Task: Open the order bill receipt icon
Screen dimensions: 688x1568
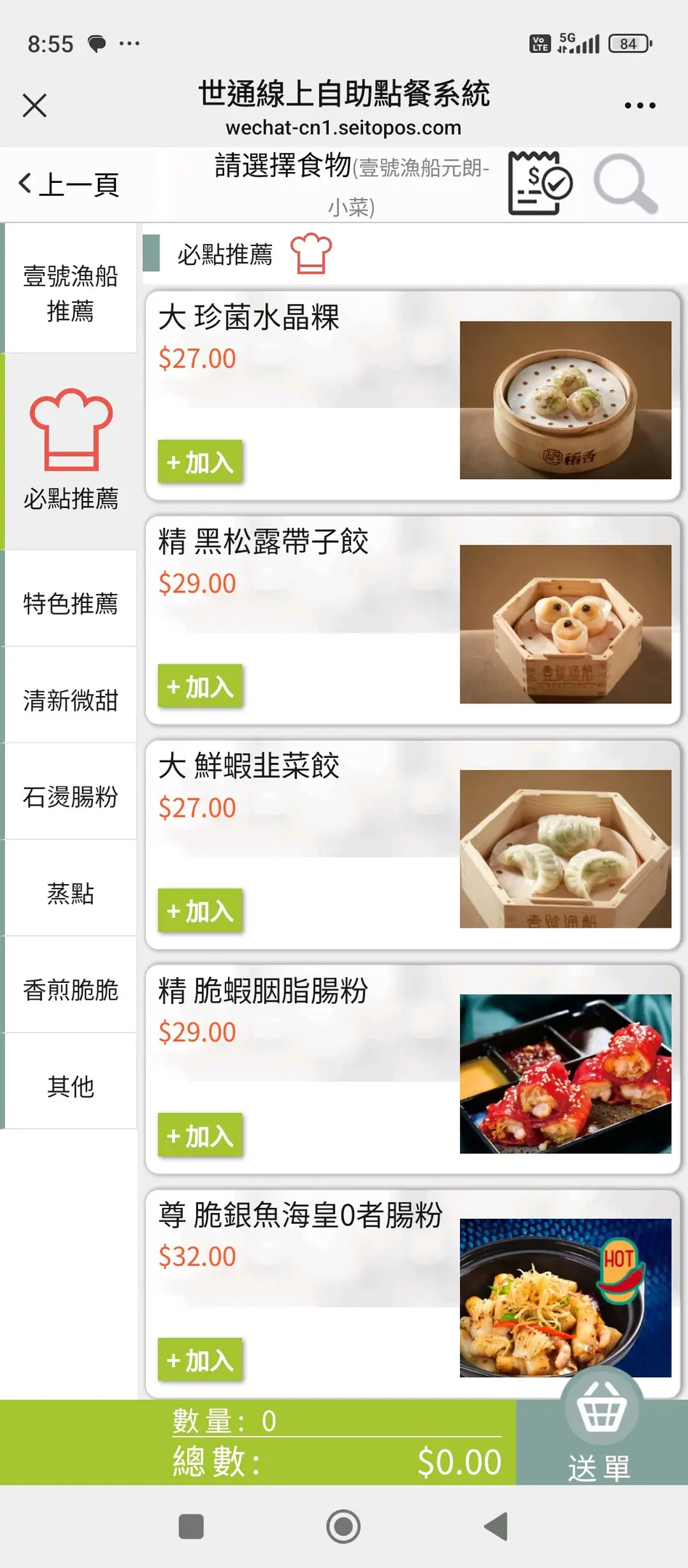Action: click(539, 183)
